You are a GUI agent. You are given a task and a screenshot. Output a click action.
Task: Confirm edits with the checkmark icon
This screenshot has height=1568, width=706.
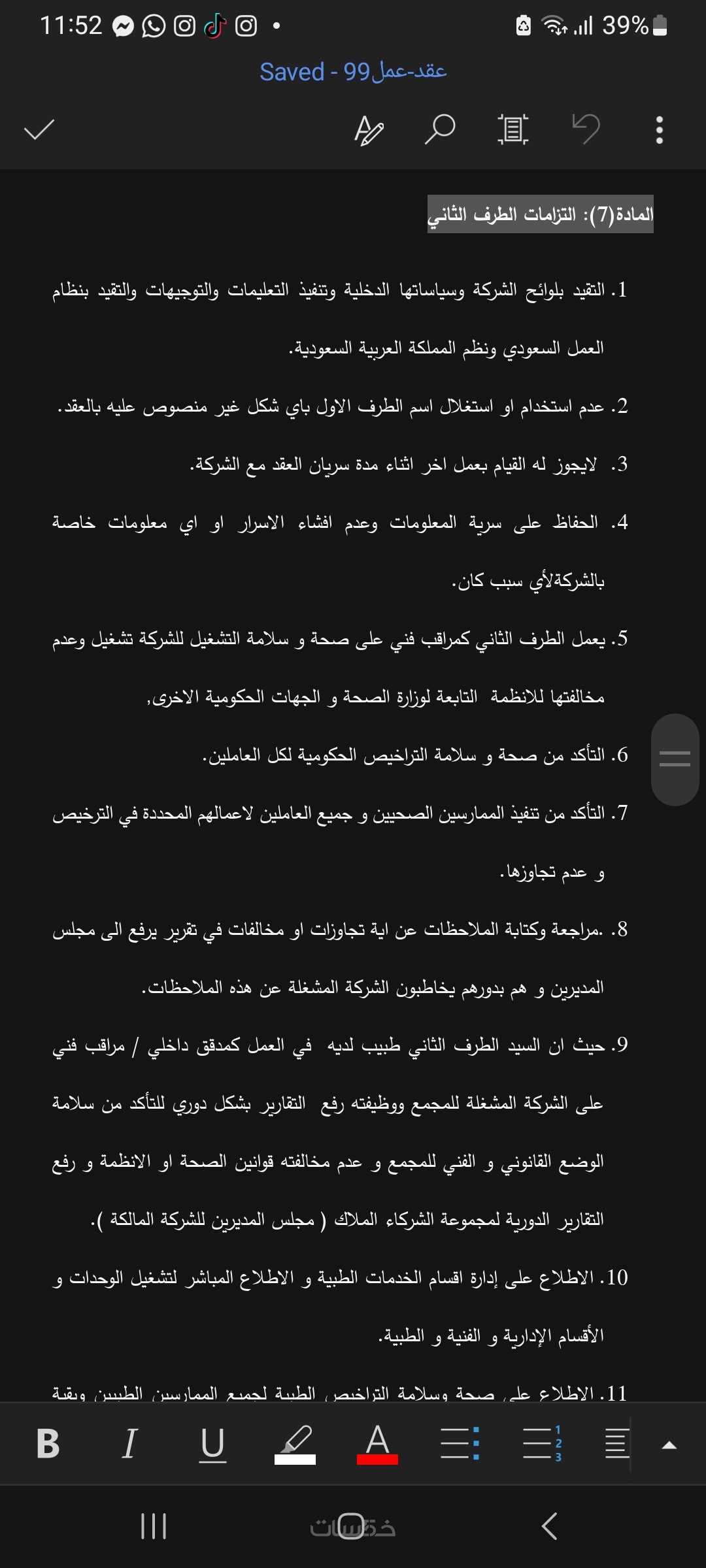coord(39,129)
